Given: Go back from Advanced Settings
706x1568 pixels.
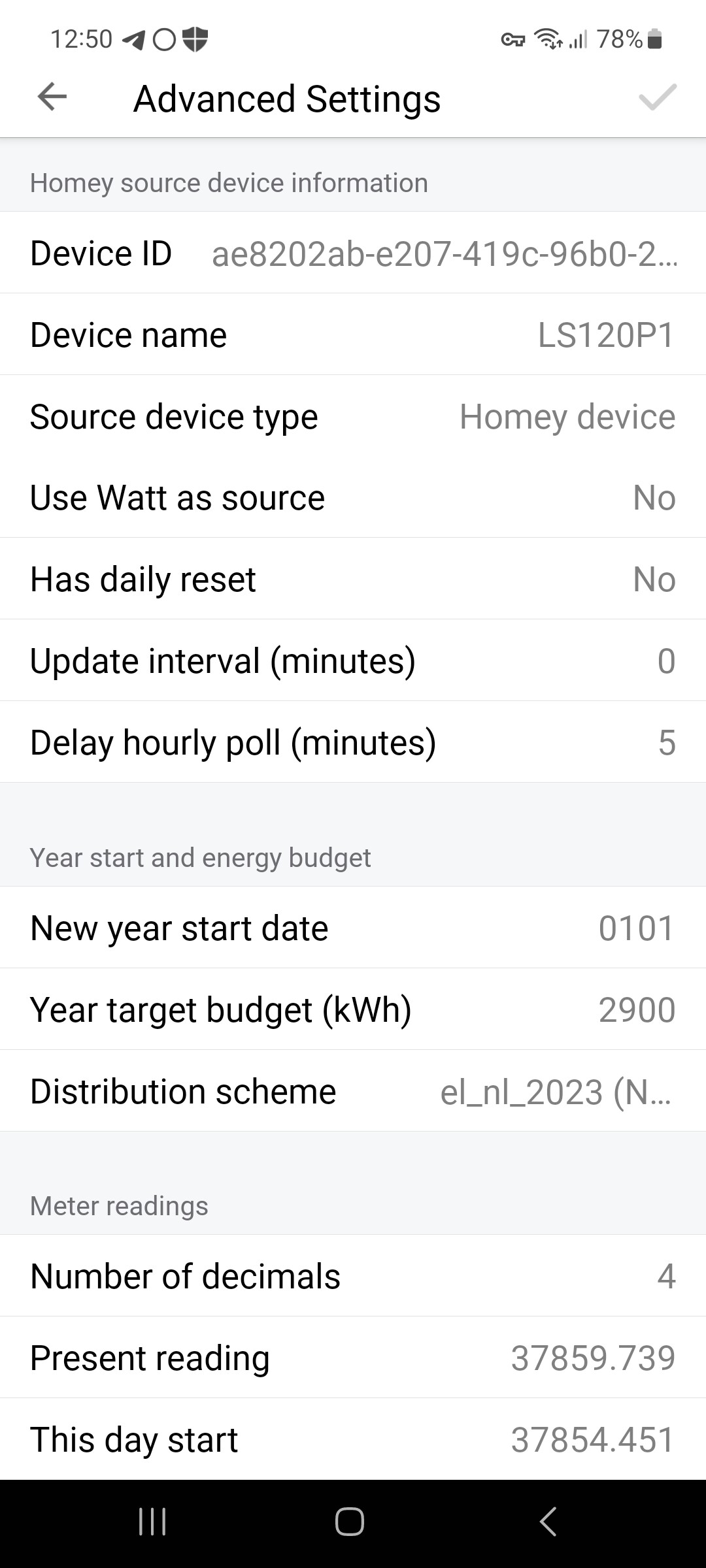Looking at the screenshot, I should click(x=52, y=98).
